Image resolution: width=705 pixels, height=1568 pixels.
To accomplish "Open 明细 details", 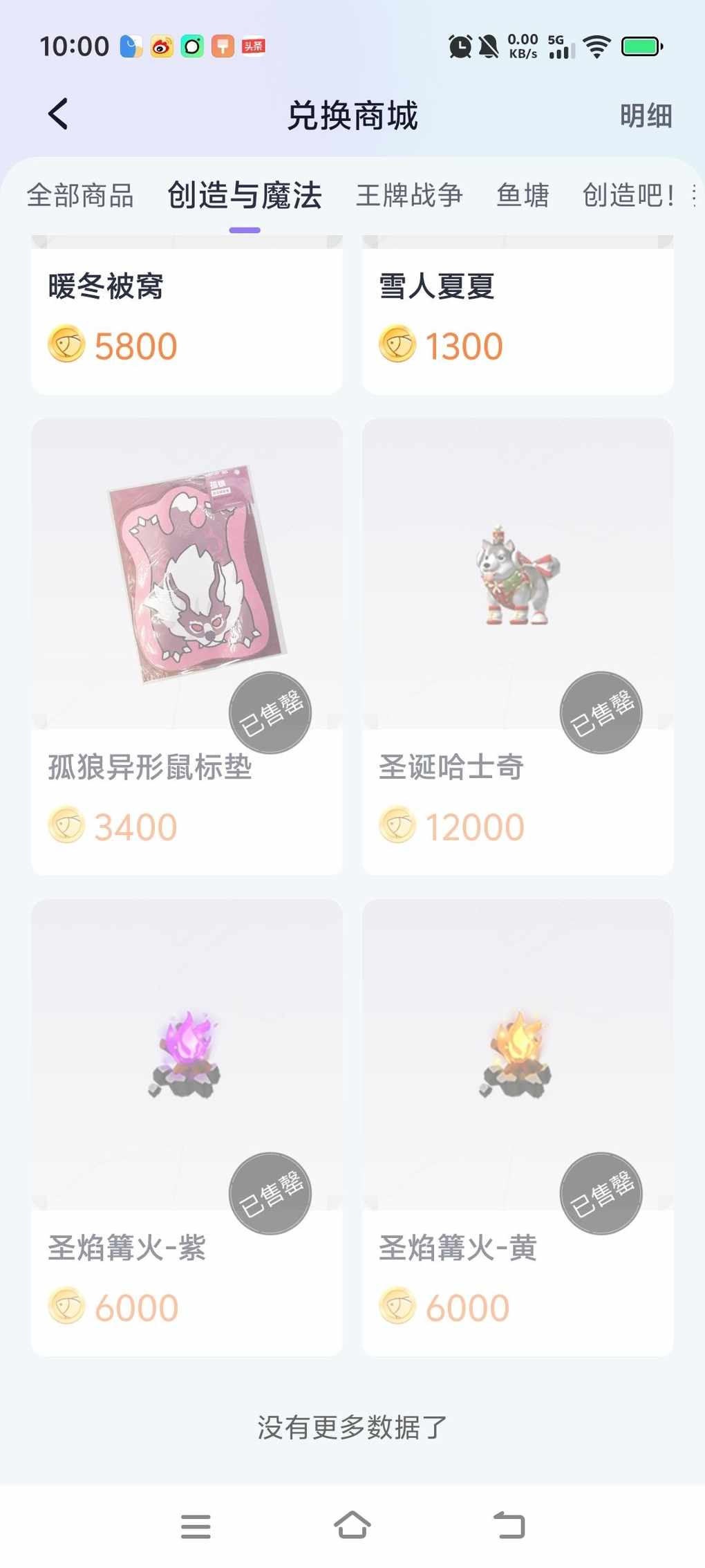I will pyautogui.click(x=646, y=116).
